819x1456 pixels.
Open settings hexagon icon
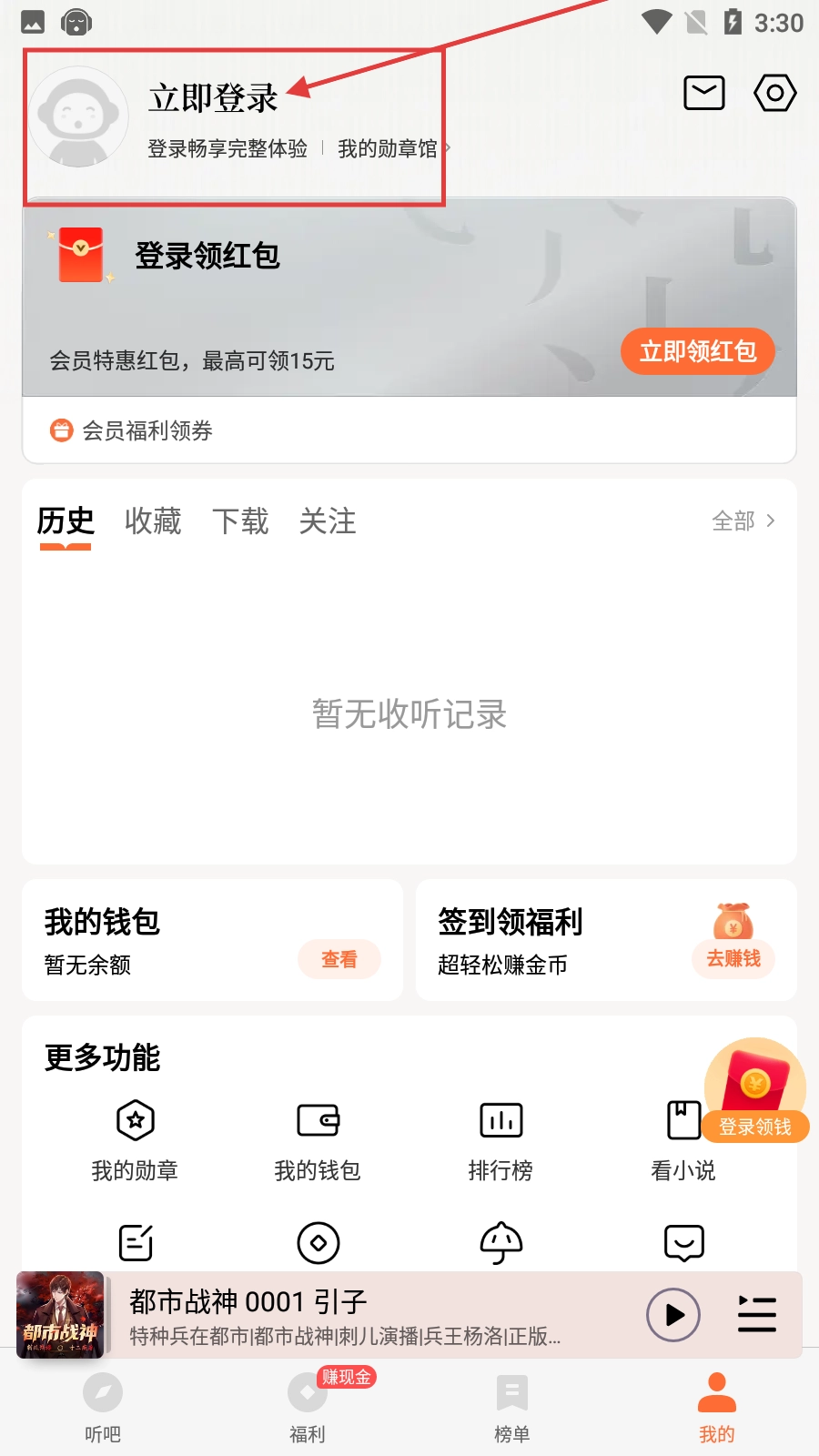[x=774, y=93]
